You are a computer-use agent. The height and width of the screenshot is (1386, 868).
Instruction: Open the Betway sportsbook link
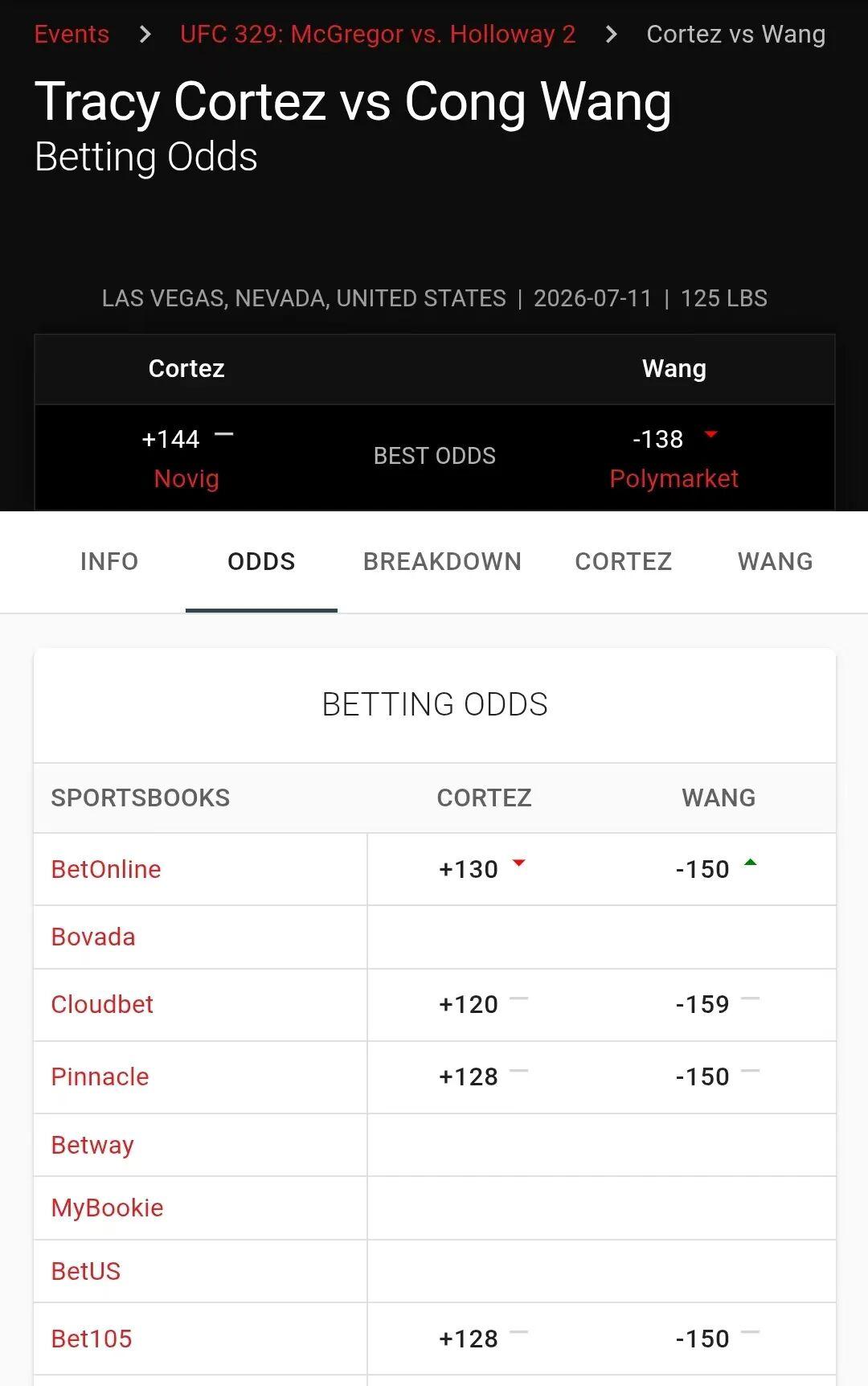click(x=92, y=1145)
